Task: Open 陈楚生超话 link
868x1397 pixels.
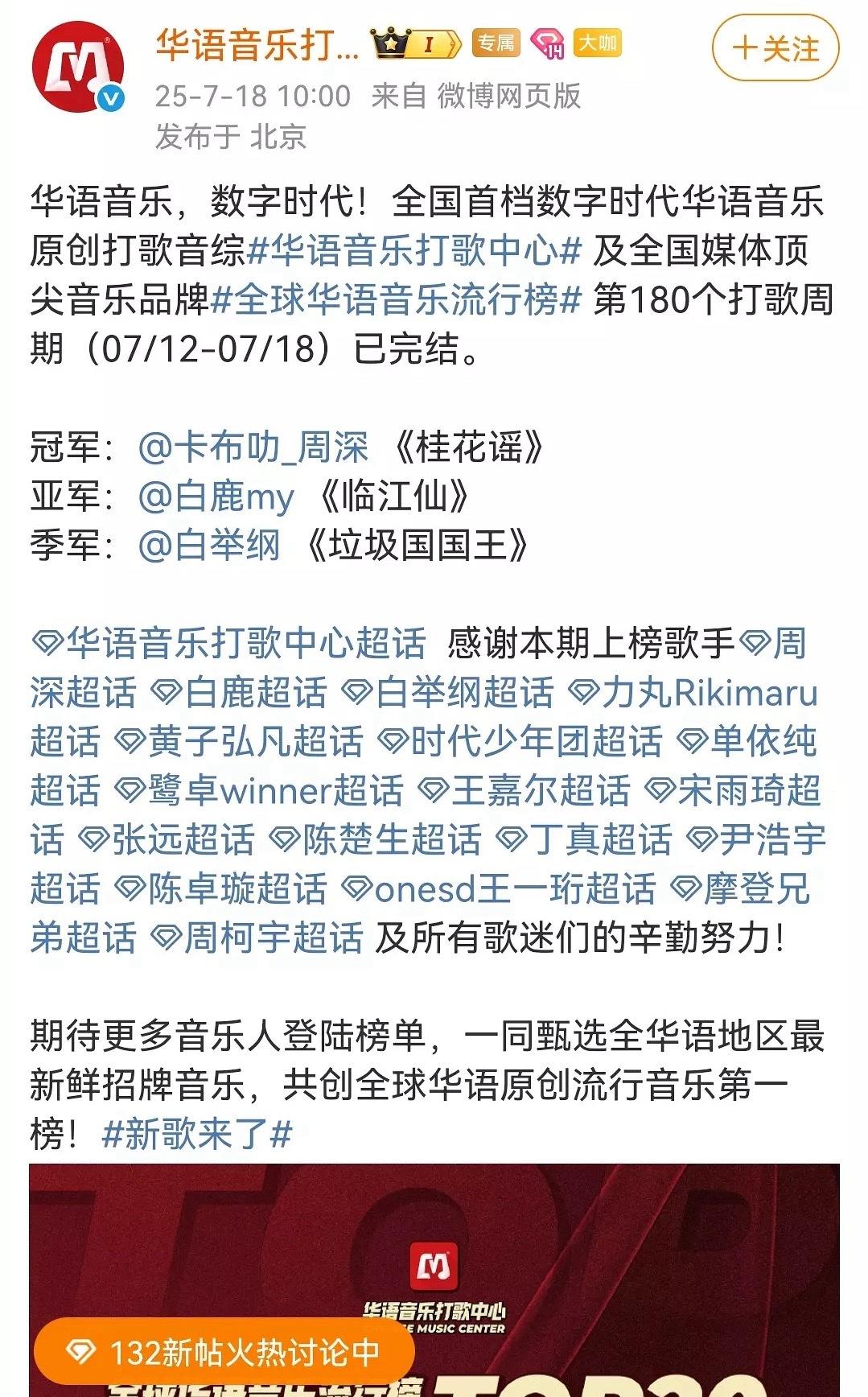Action: pyautogui.click(x=375, y=840)
